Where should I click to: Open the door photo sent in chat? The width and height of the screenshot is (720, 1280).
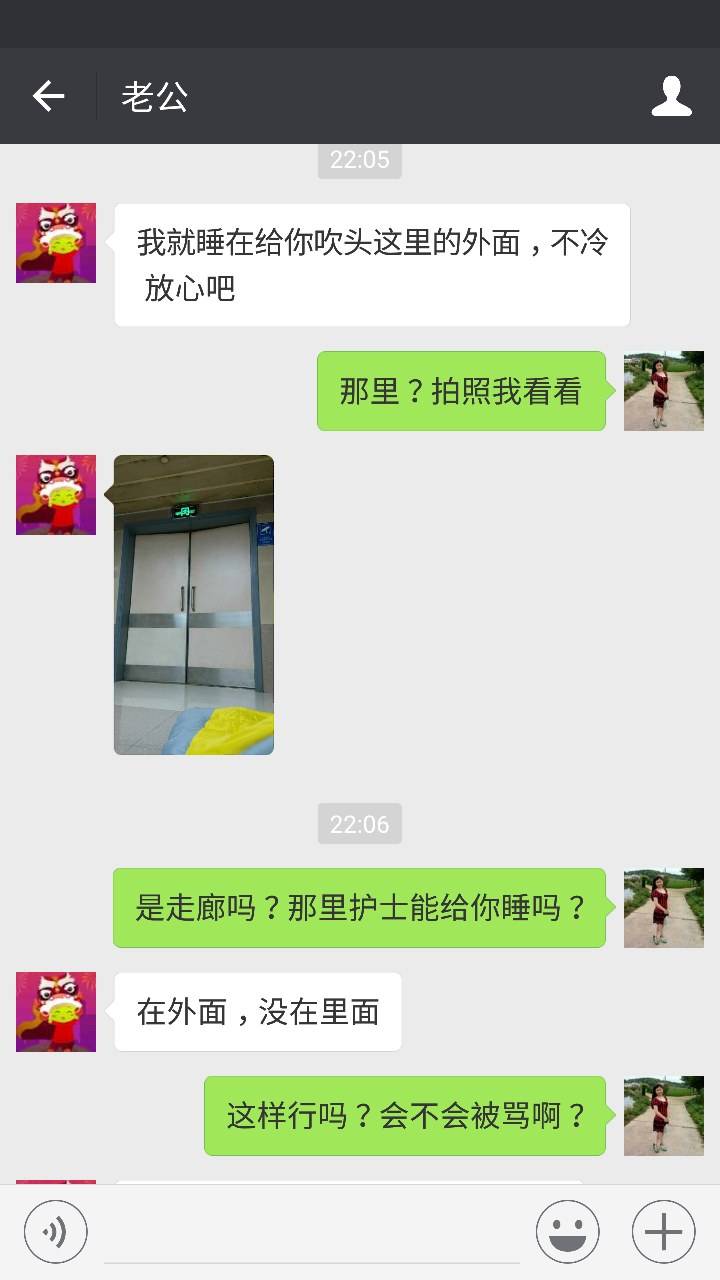coord(194,604)
